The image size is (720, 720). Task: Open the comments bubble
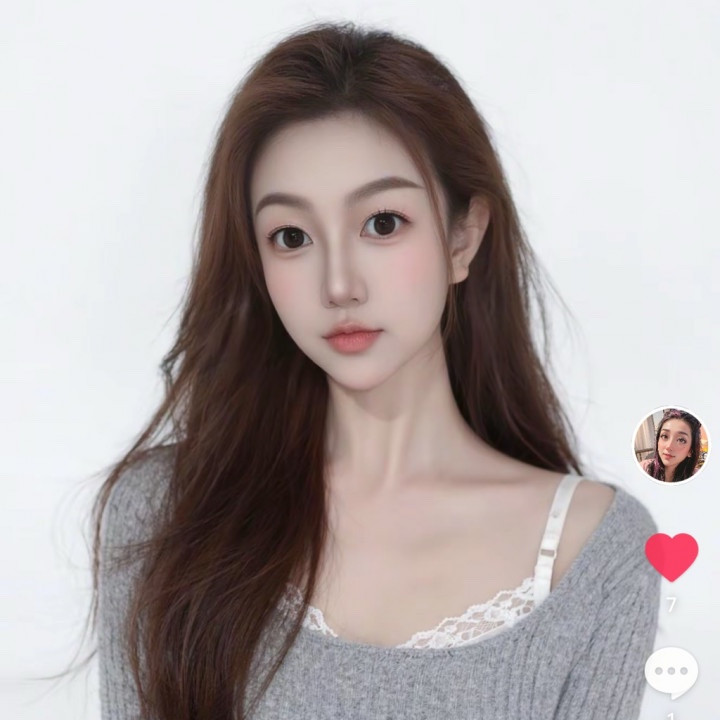point(671,673)
